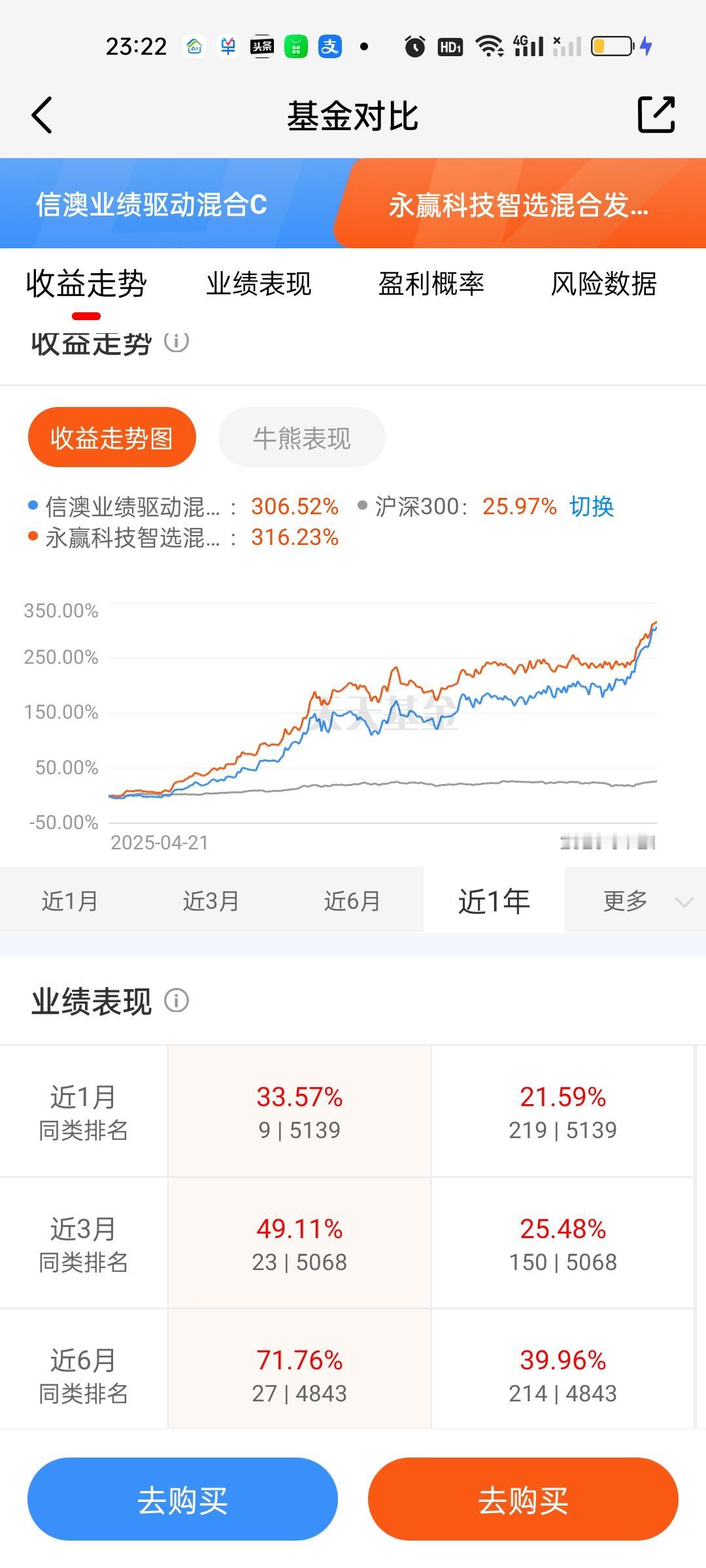Viewport: 706px width, 1568px height.
Task: Tap the back arrow to exit fund comparison
Action: [x=42, y=115]
